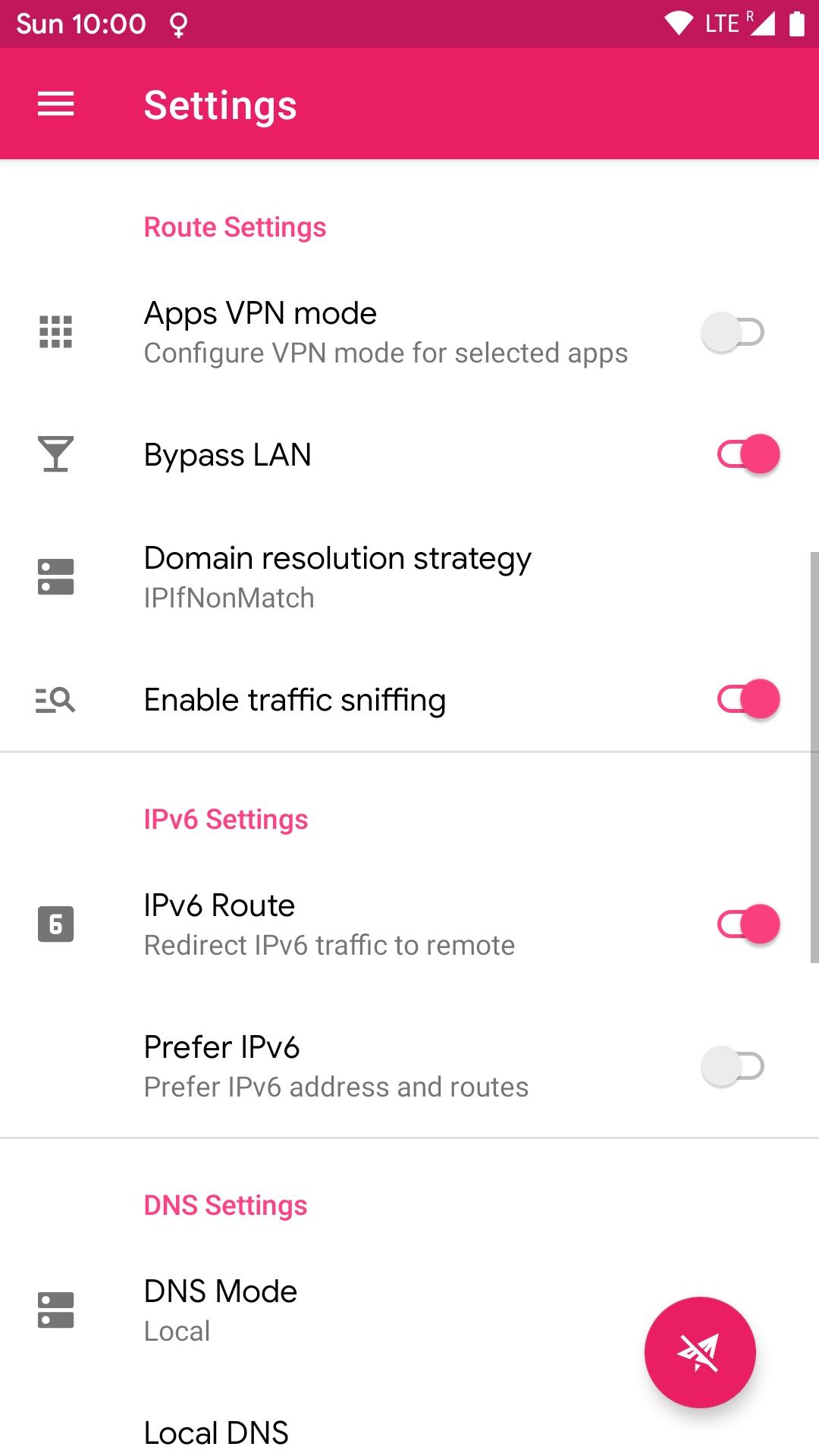Screen dimensions: 819x1456
Task: Turn off Bypass LAN
Action: pos(748,454)
